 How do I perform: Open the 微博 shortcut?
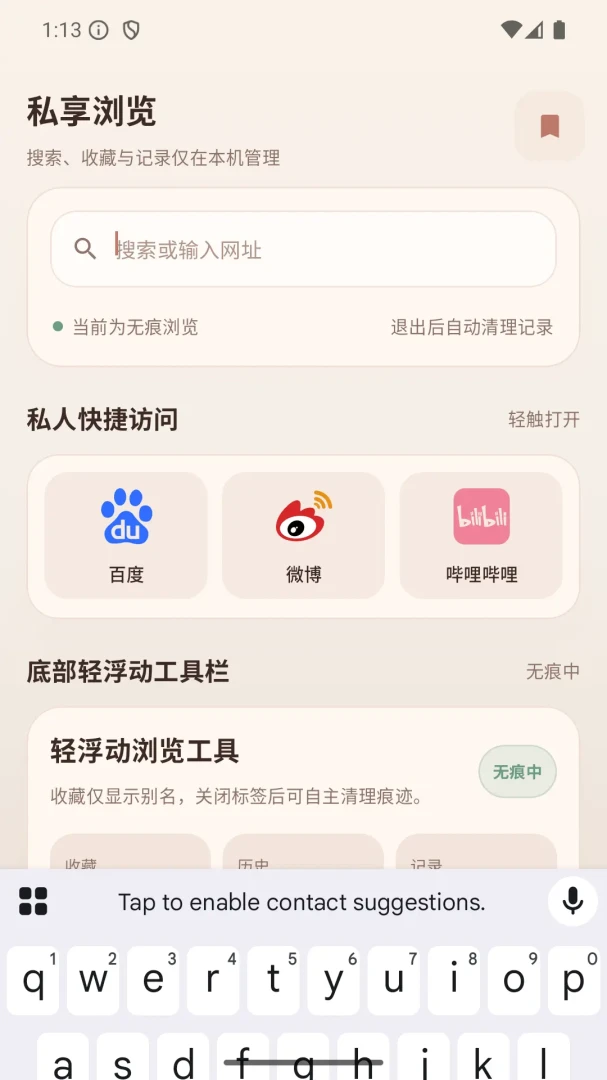pyautogui.click(x=303, y=535)
